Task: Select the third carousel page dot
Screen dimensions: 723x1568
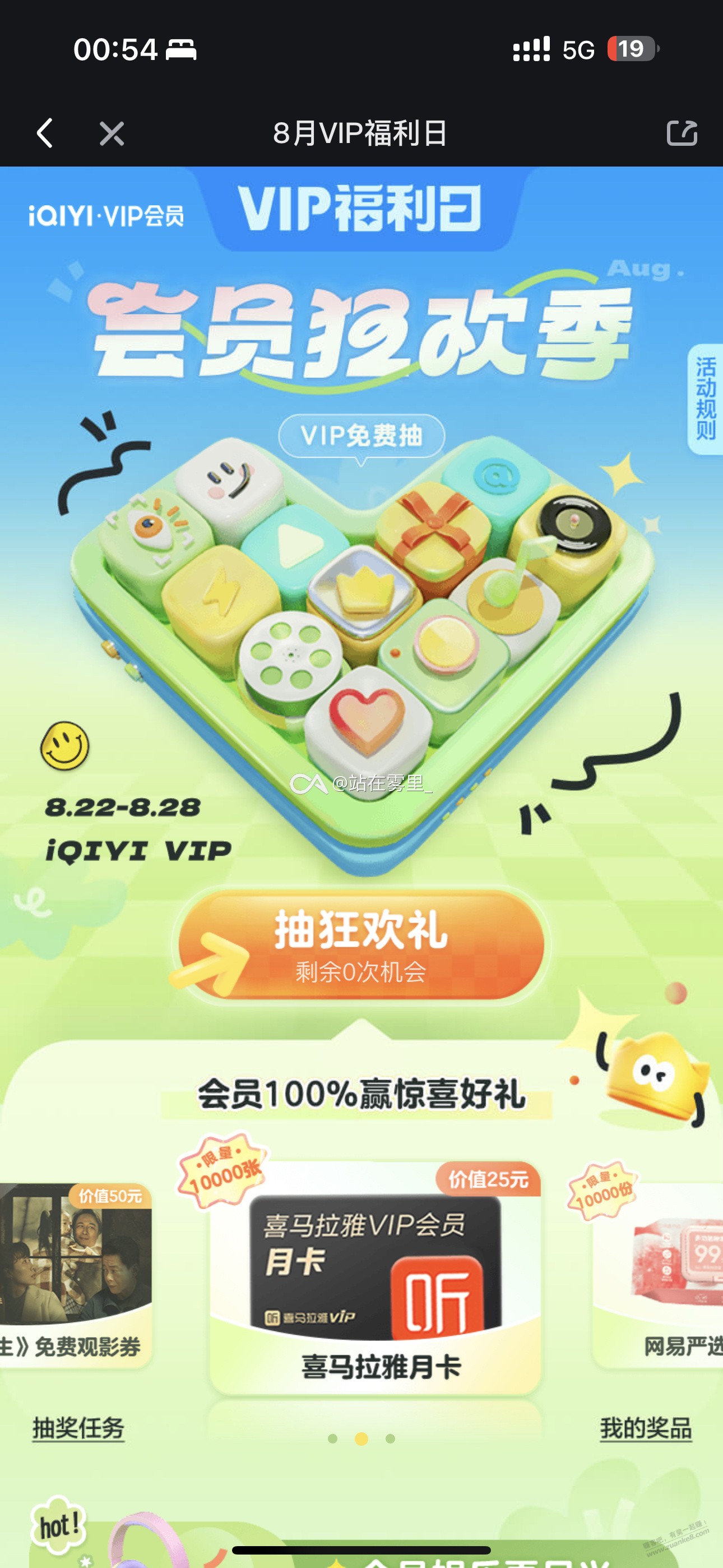Action: [390, 1438]
